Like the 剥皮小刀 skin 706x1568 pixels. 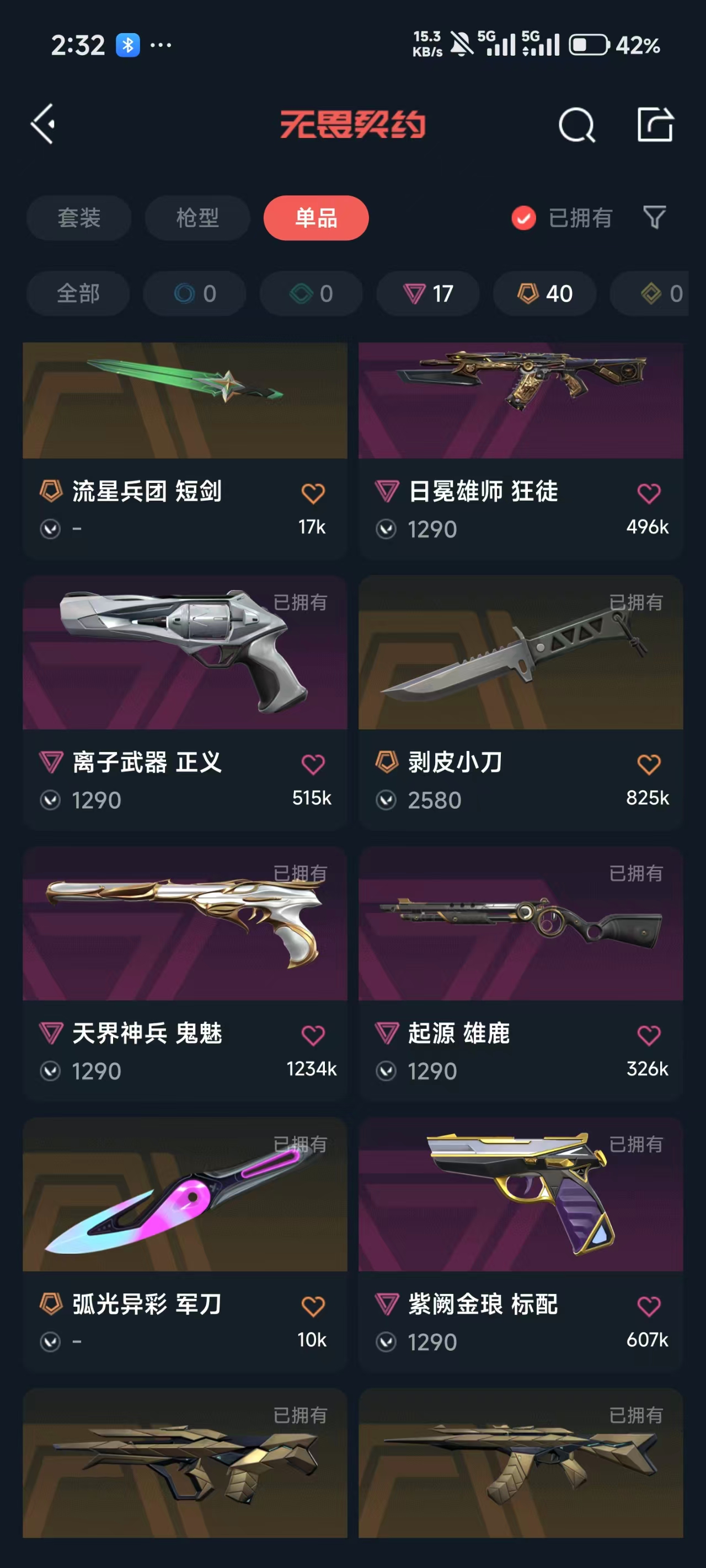click(649, 765)
